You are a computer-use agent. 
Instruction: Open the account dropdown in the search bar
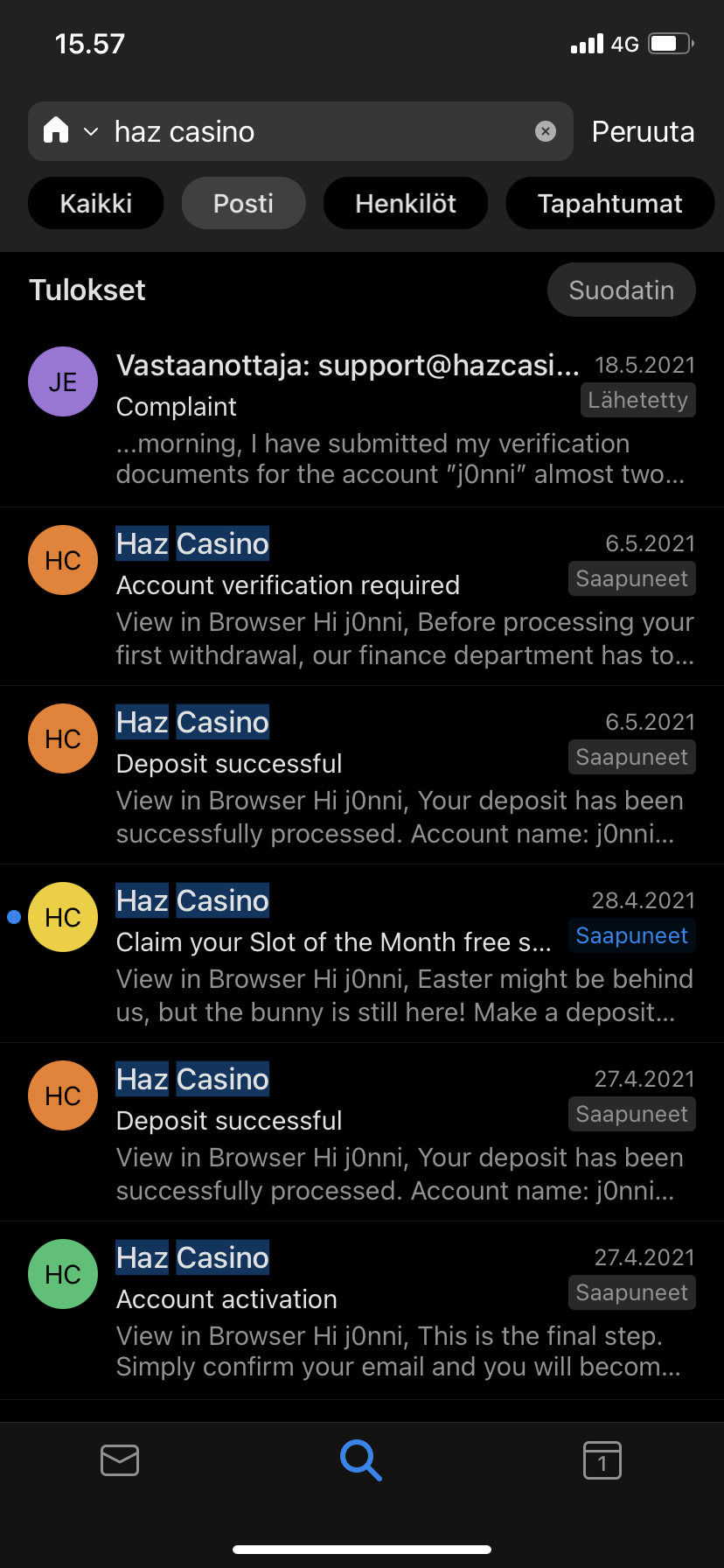pyautogui.click(x=69, y=131)
